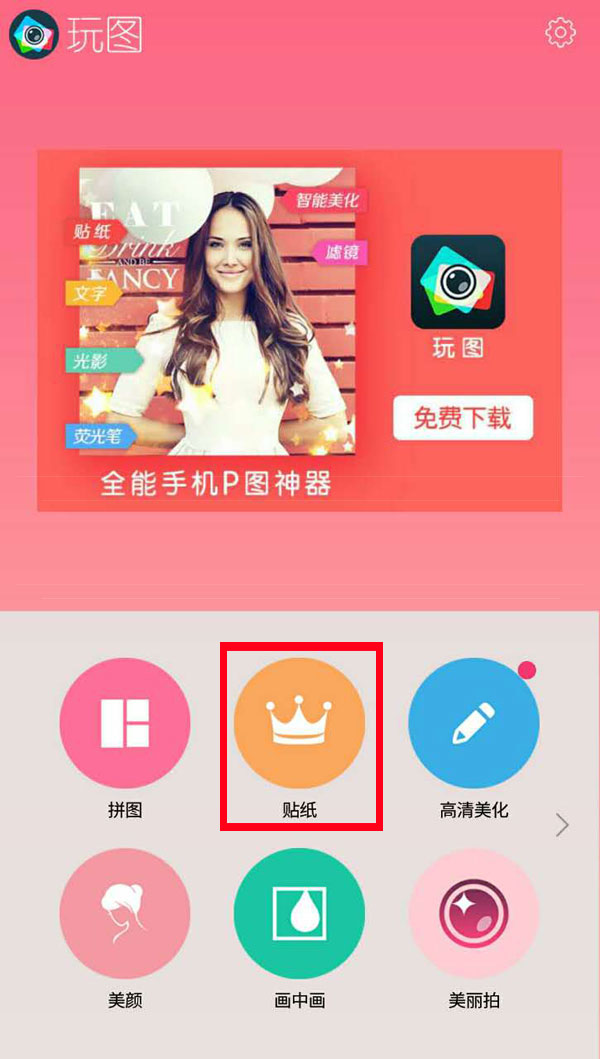Show more tools with the right arrow
Screen dimensions: 600x1059
coord(562,824)
